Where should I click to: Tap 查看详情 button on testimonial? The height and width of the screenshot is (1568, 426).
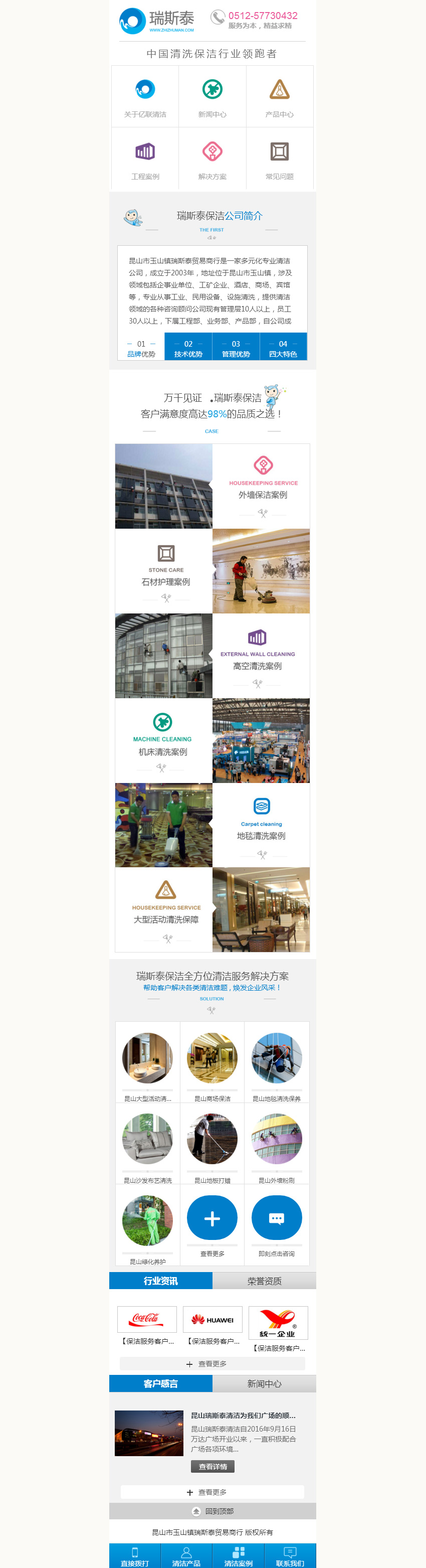[x=212, y=1466]
